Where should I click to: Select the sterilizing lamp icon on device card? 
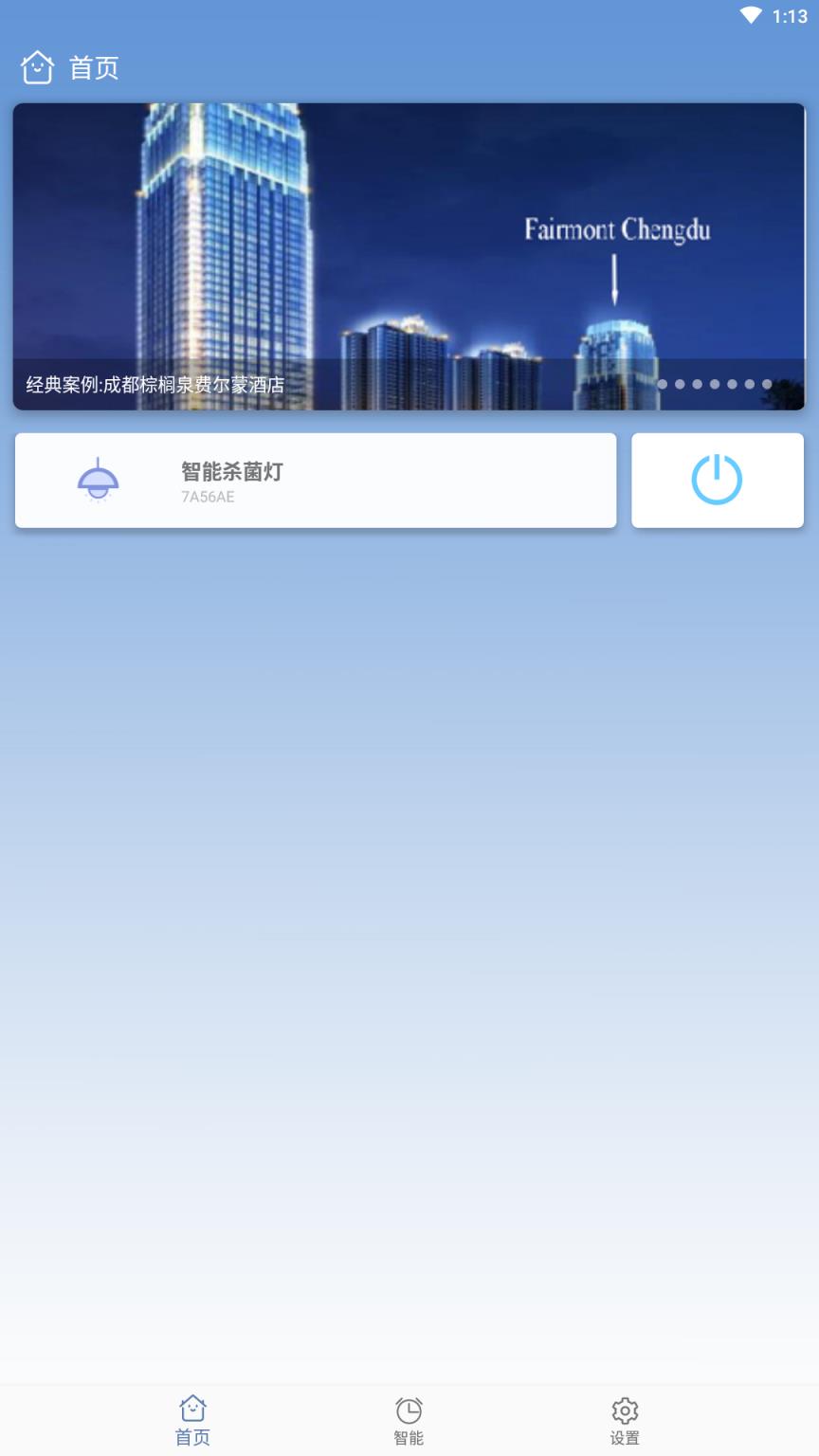[x=100, y=480]
